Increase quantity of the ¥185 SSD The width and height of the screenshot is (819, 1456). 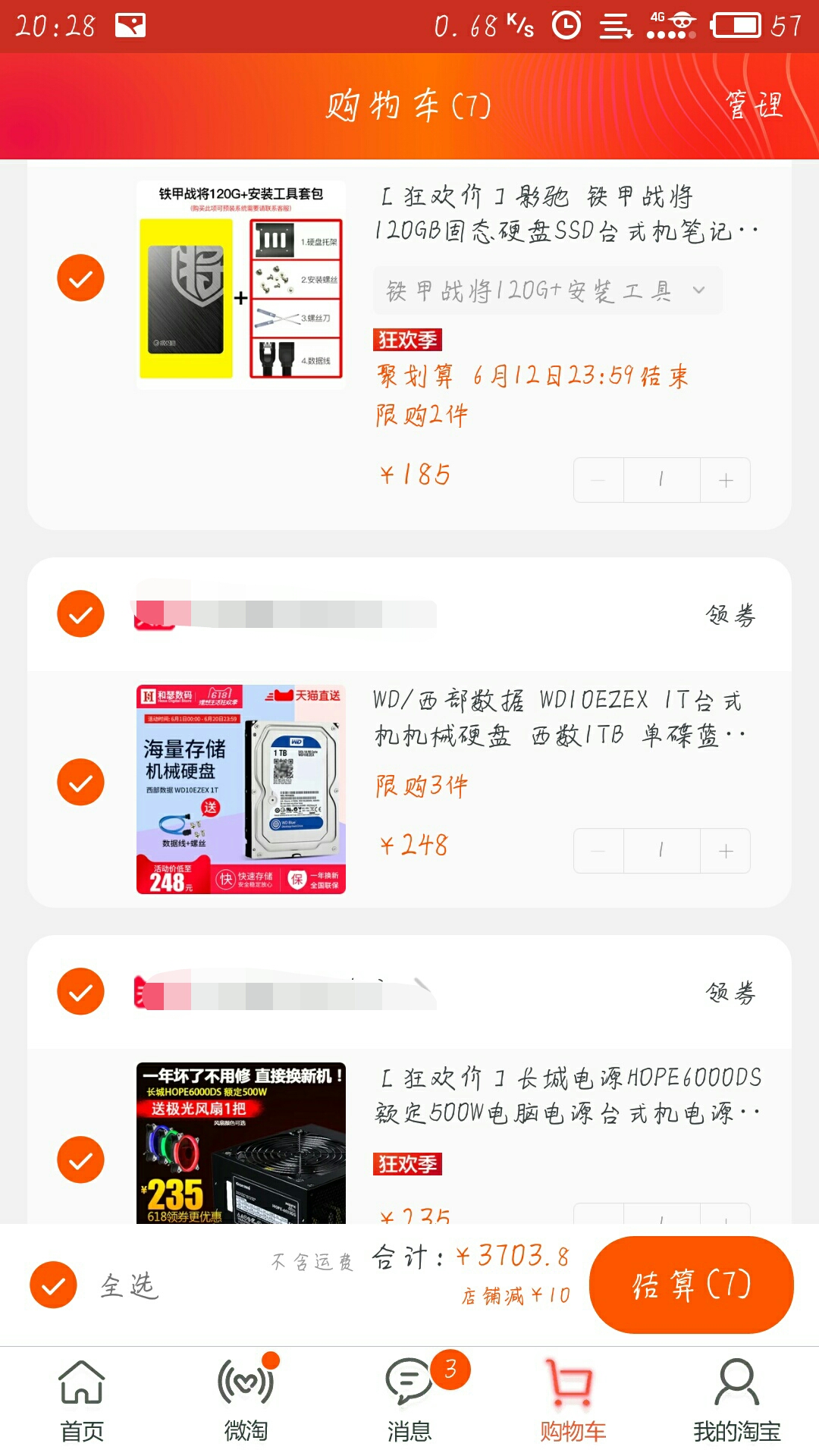[x=726, y=480]
